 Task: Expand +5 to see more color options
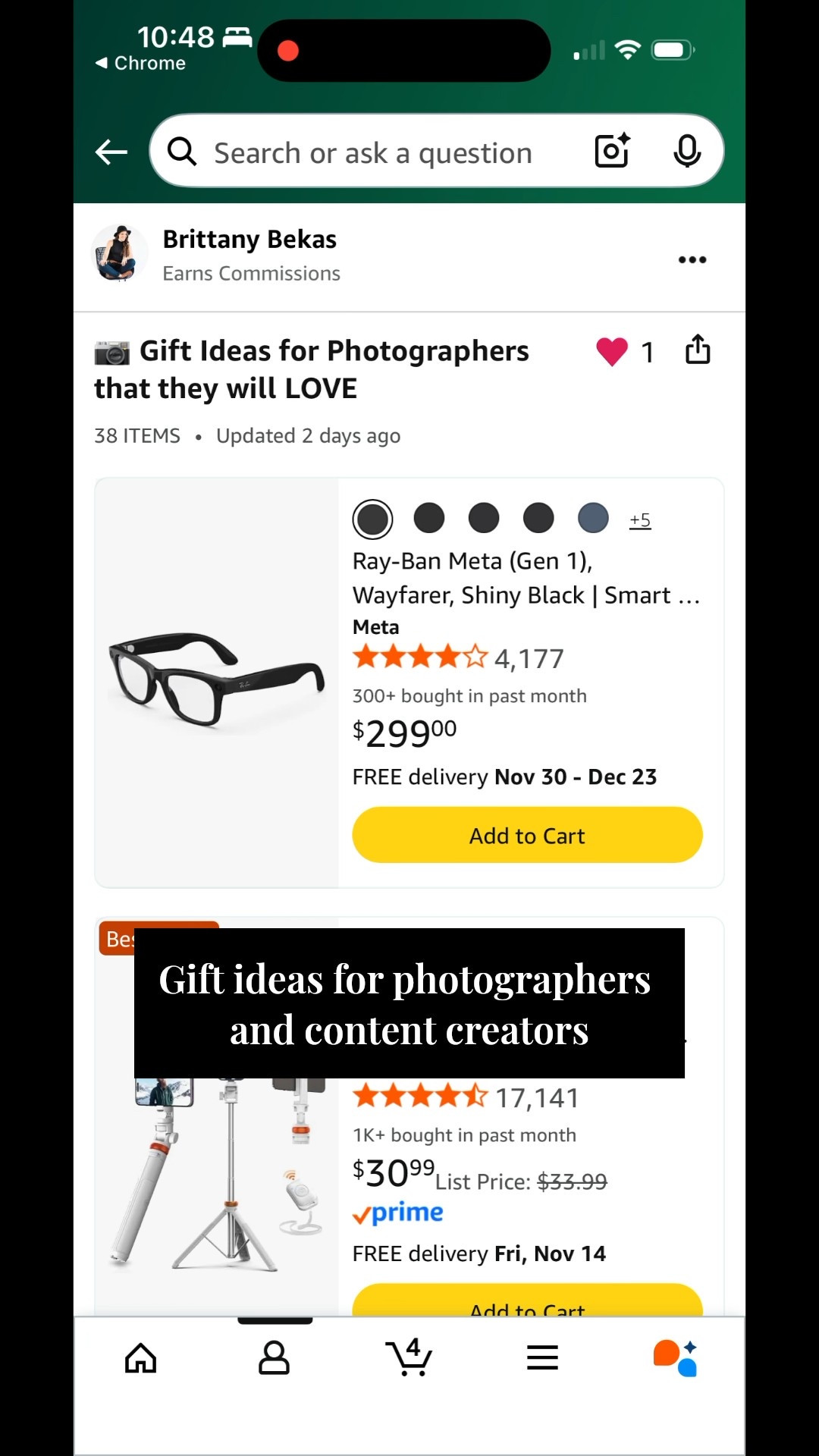click(641, 519)
